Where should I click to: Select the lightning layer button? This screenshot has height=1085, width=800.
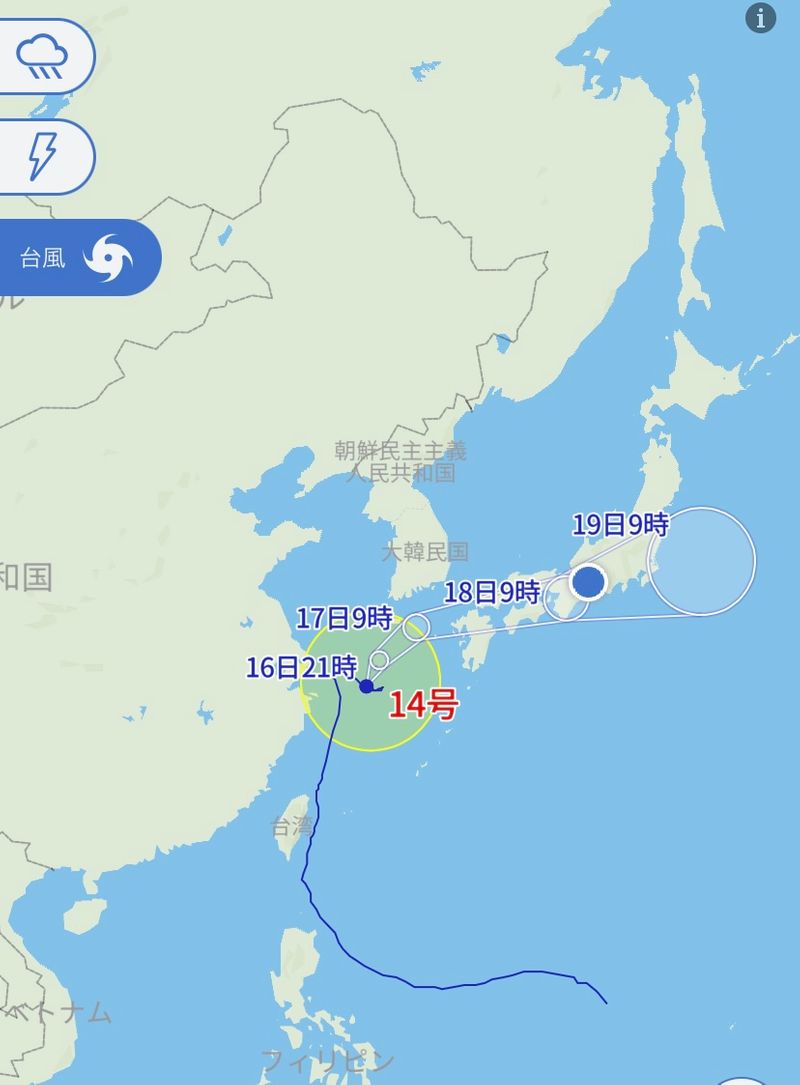click(42, 157)
